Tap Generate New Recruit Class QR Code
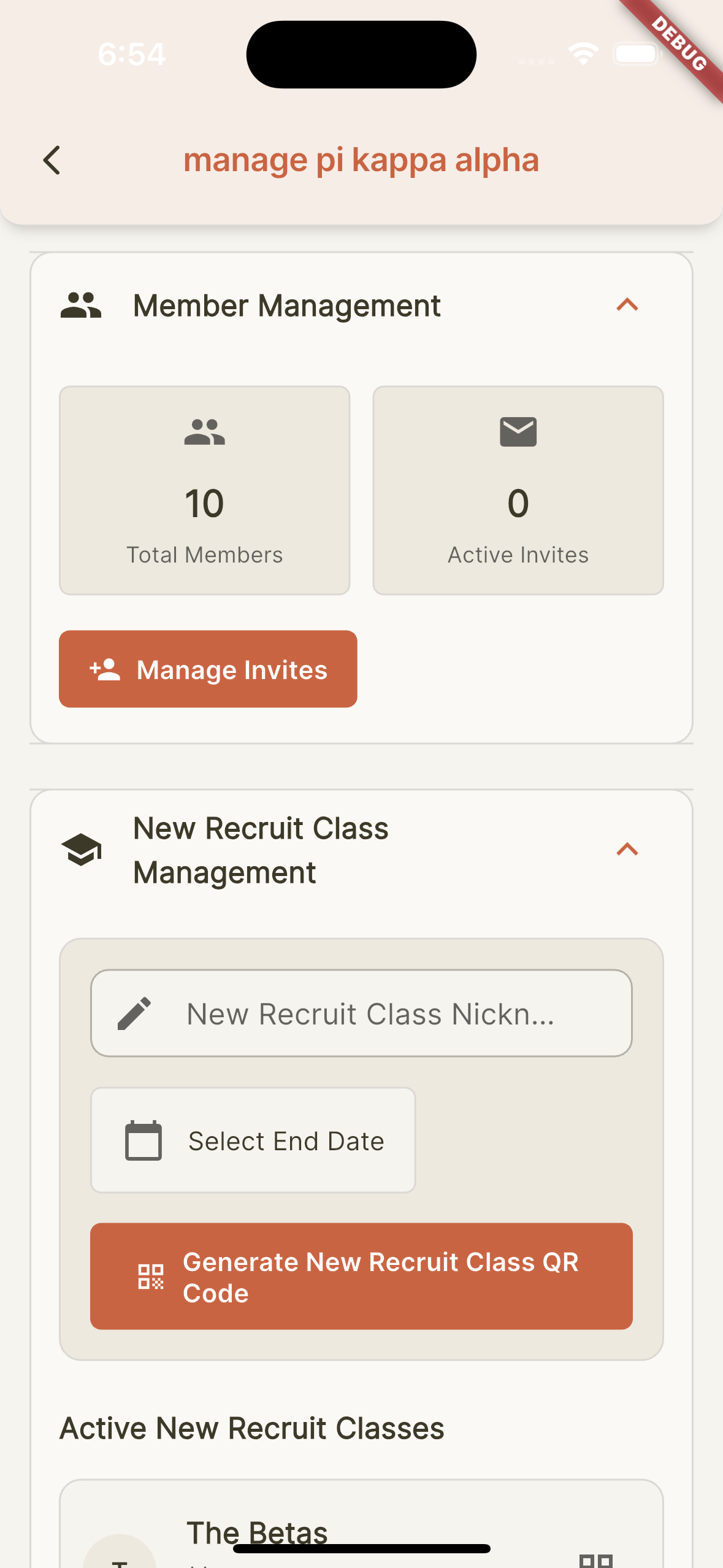723x1568 pixels. [361, 1277]
